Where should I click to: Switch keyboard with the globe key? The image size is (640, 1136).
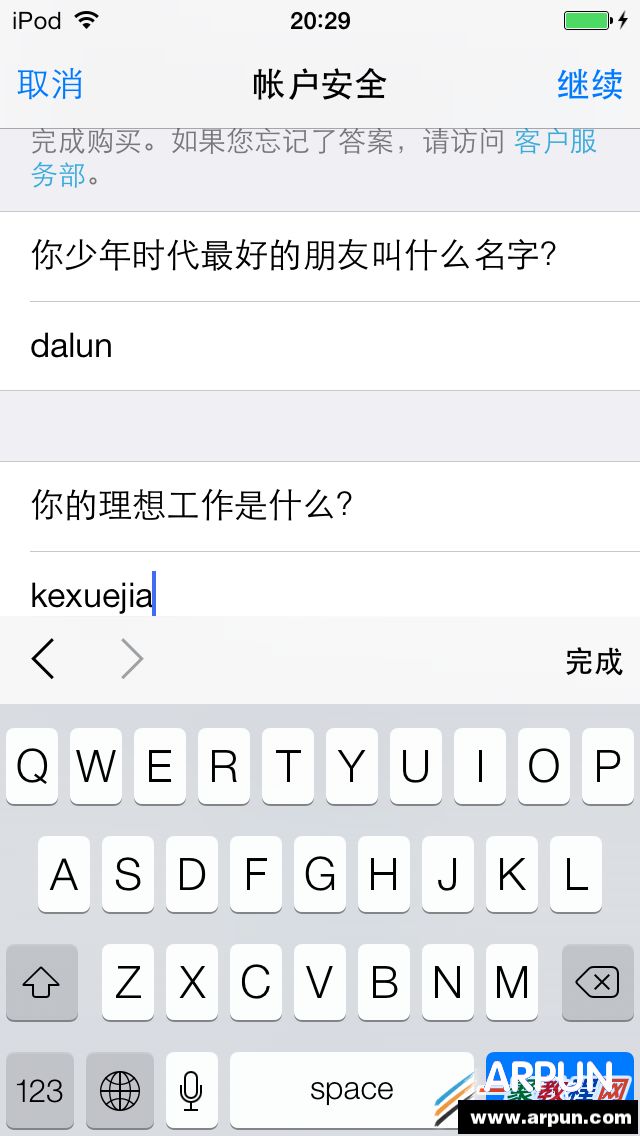120,1090
